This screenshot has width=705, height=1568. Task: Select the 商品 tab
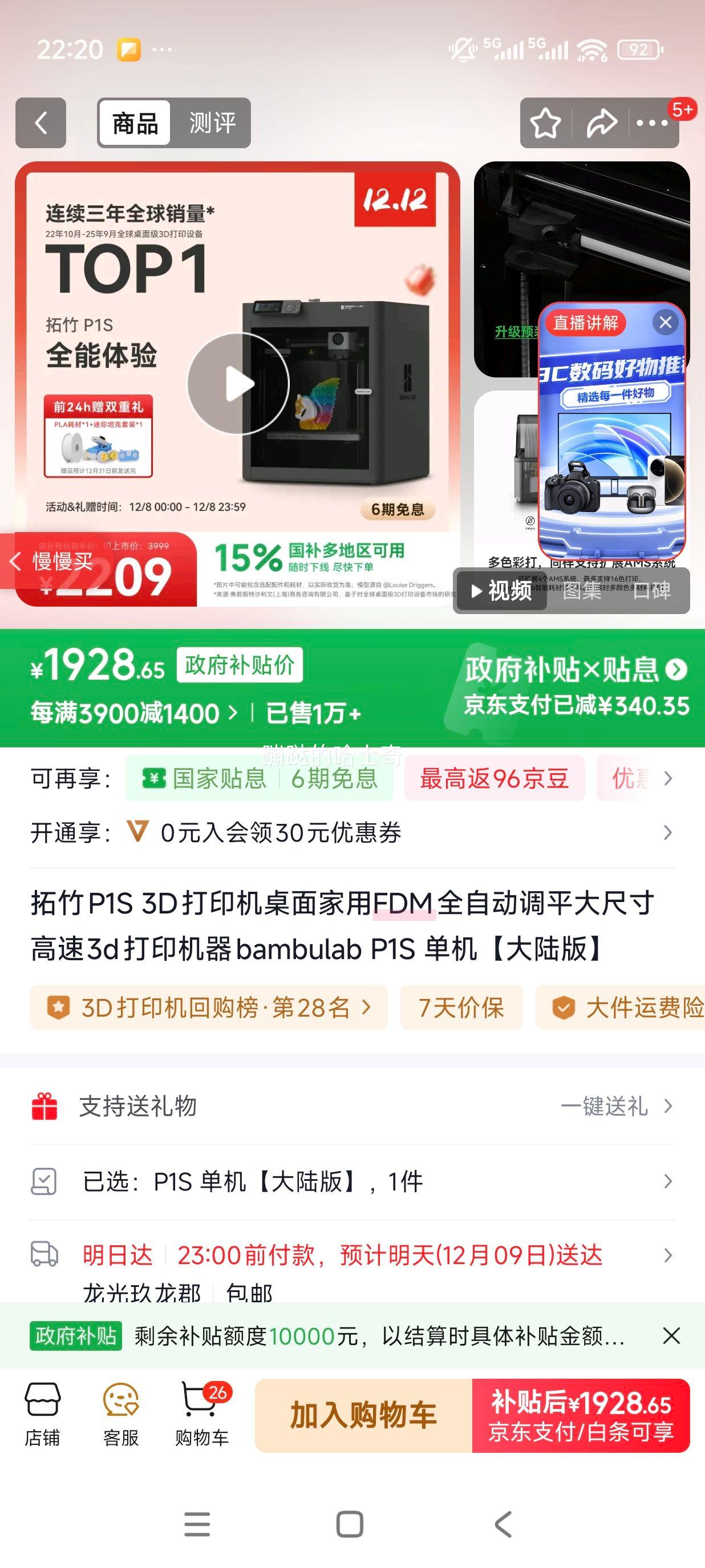click(135, 123)
